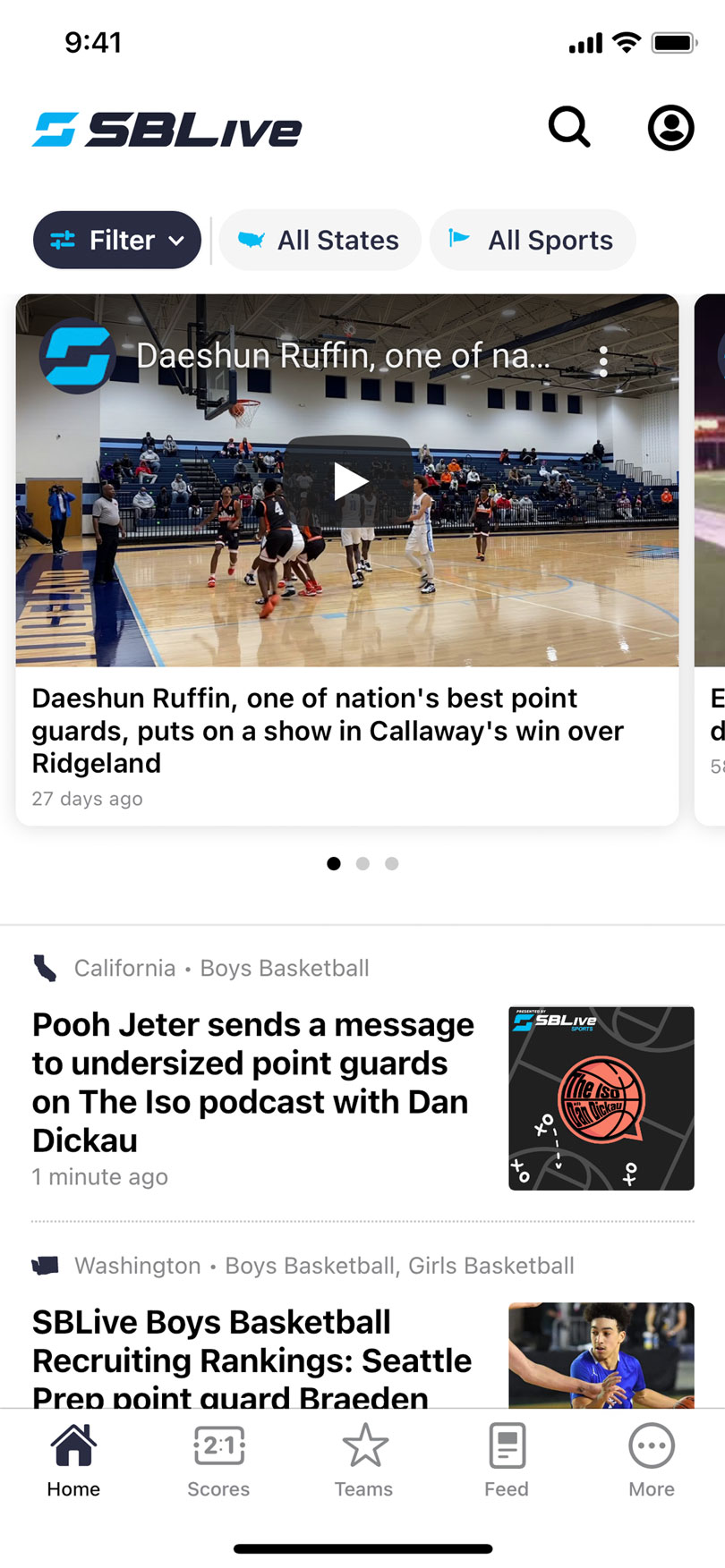Expand the Filter dropdown

(117, 240)
